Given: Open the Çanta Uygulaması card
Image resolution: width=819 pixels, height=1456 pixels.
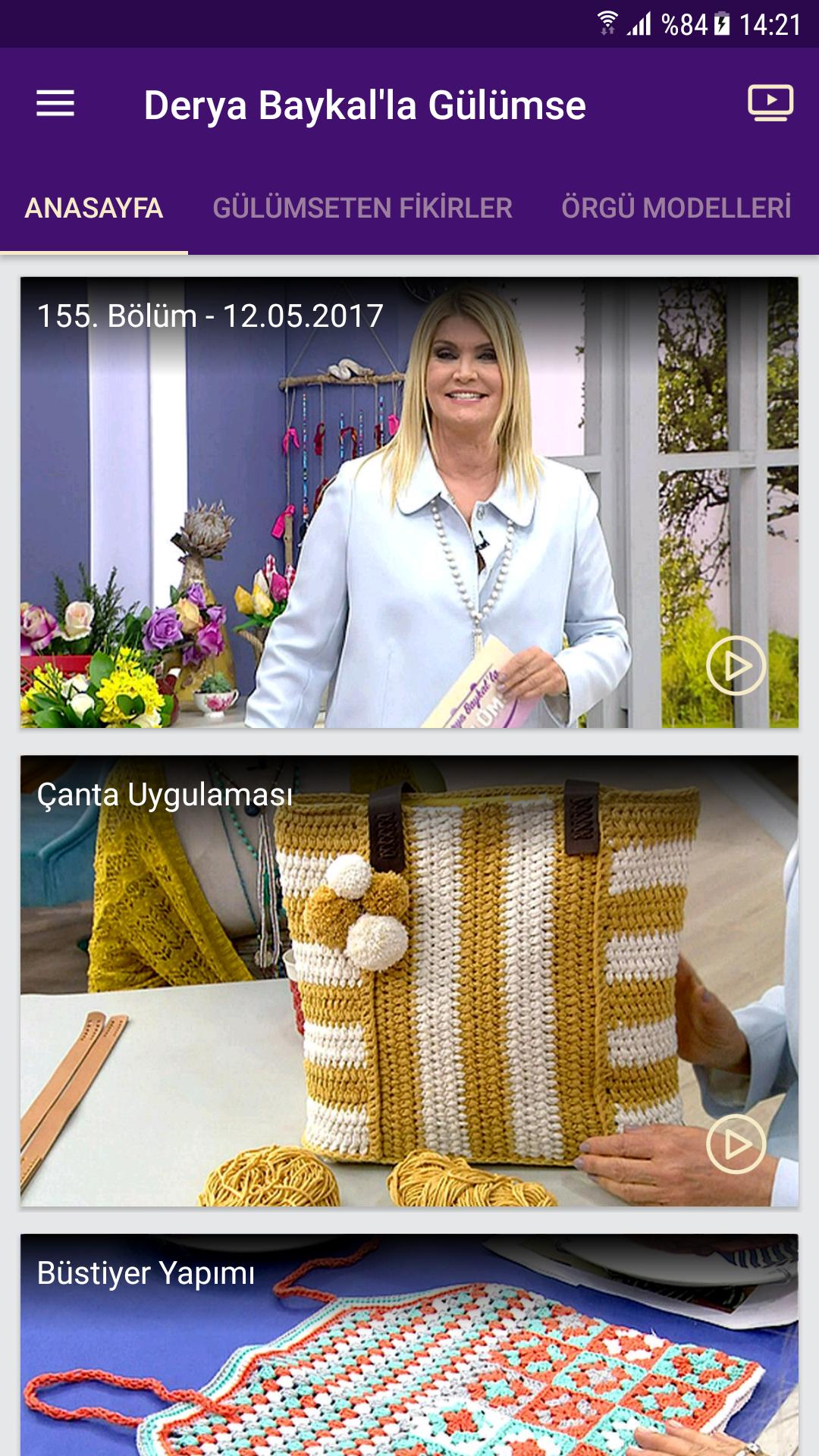Looking at the screenshot, I should (409, 981).
